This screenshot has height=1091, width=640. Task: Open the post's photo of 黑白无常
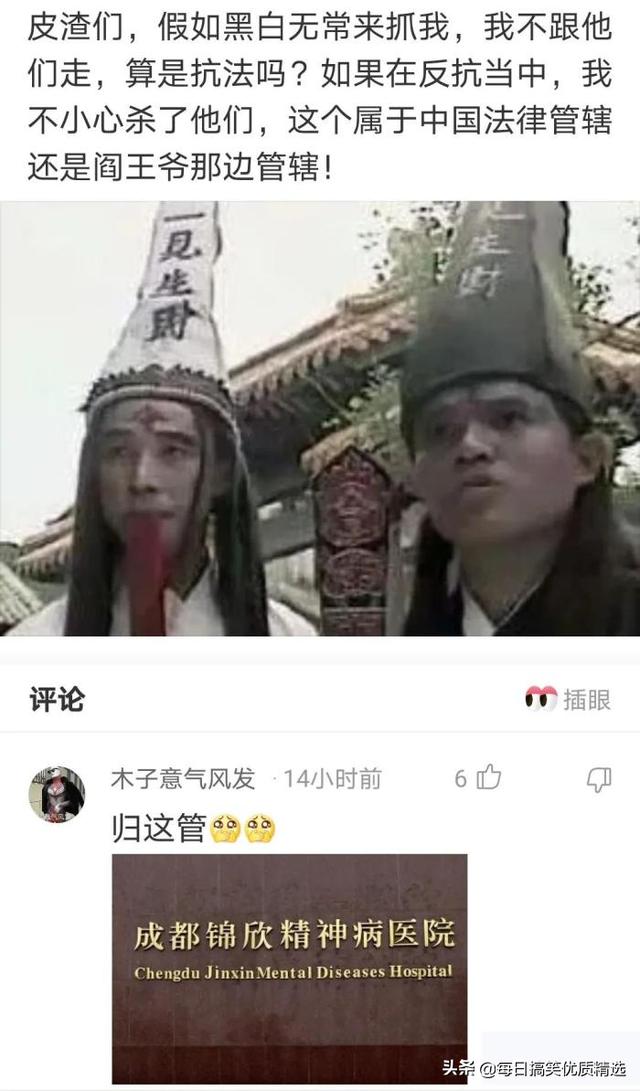[320, 418]
